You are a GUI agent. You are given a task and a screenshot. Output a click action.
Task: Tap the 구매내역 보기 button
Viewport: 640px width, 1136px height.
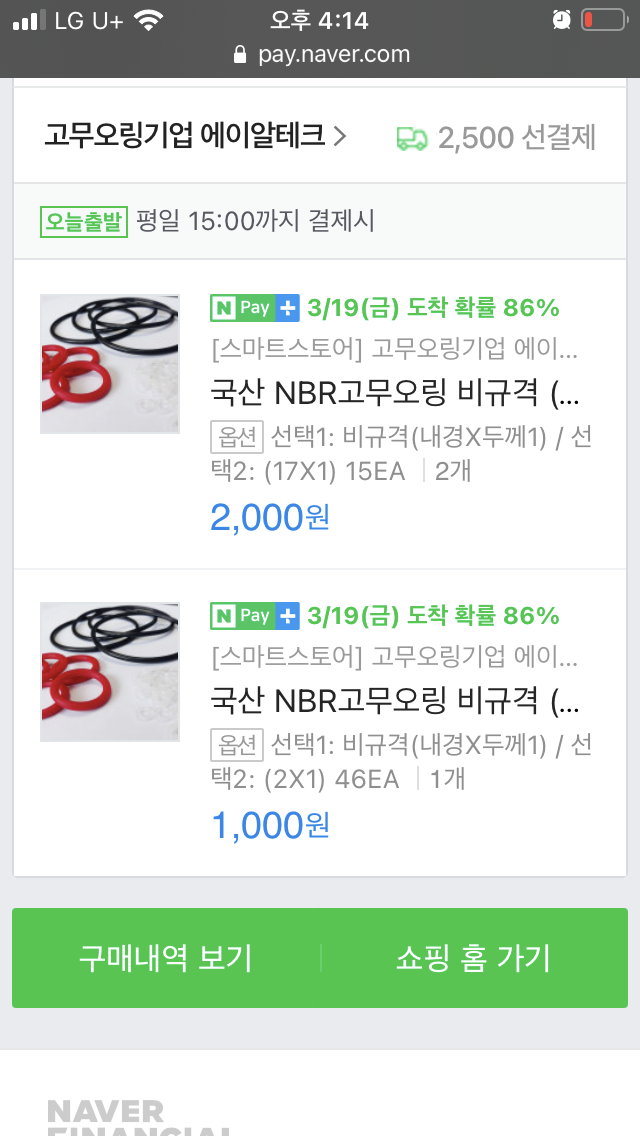click(x=166, y=958)
